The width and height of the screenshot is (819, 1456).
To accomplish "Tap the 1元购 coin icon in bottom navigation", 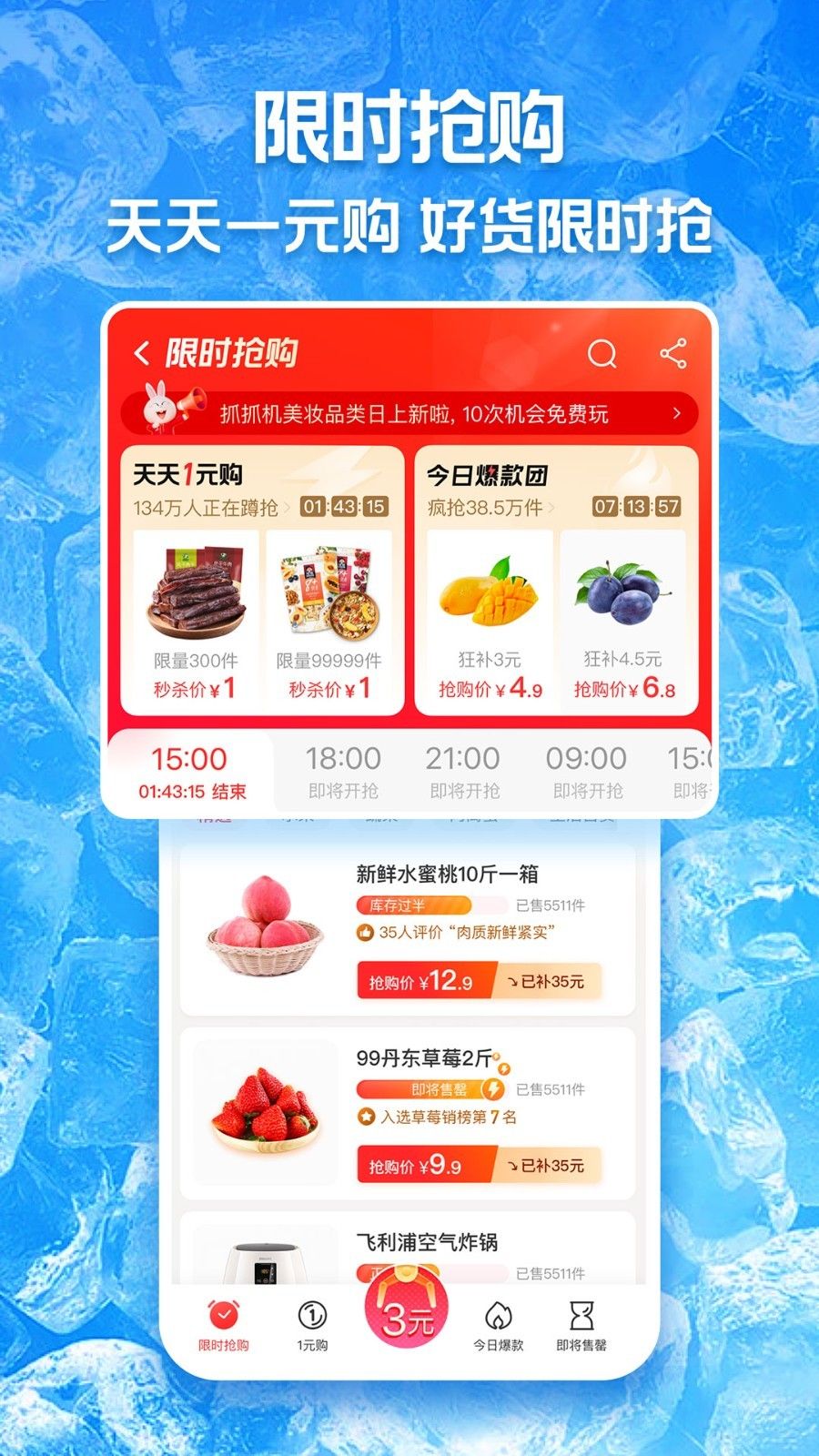I will [312, 1313].
